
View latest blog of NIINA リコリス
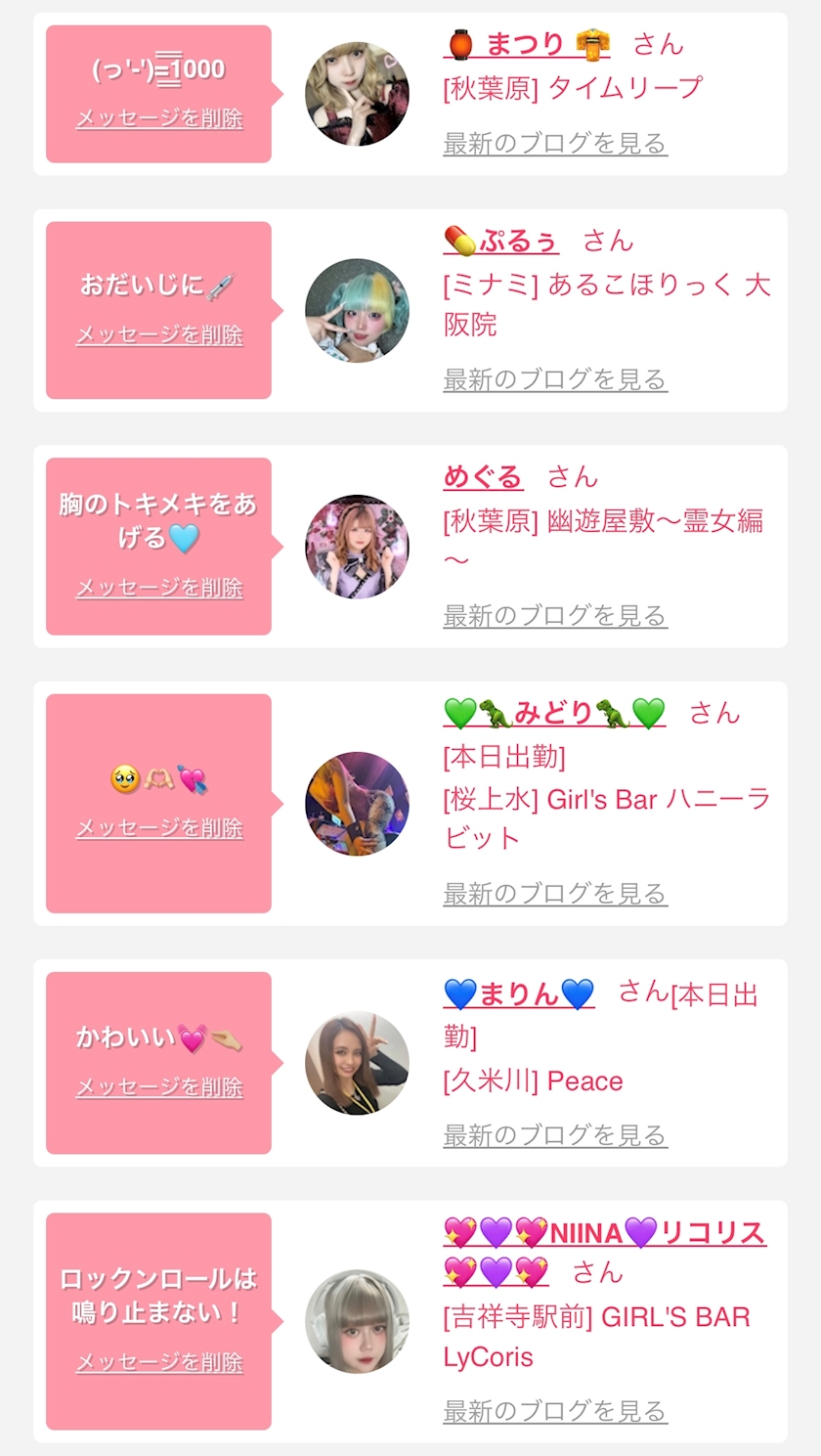point(555,1411)
